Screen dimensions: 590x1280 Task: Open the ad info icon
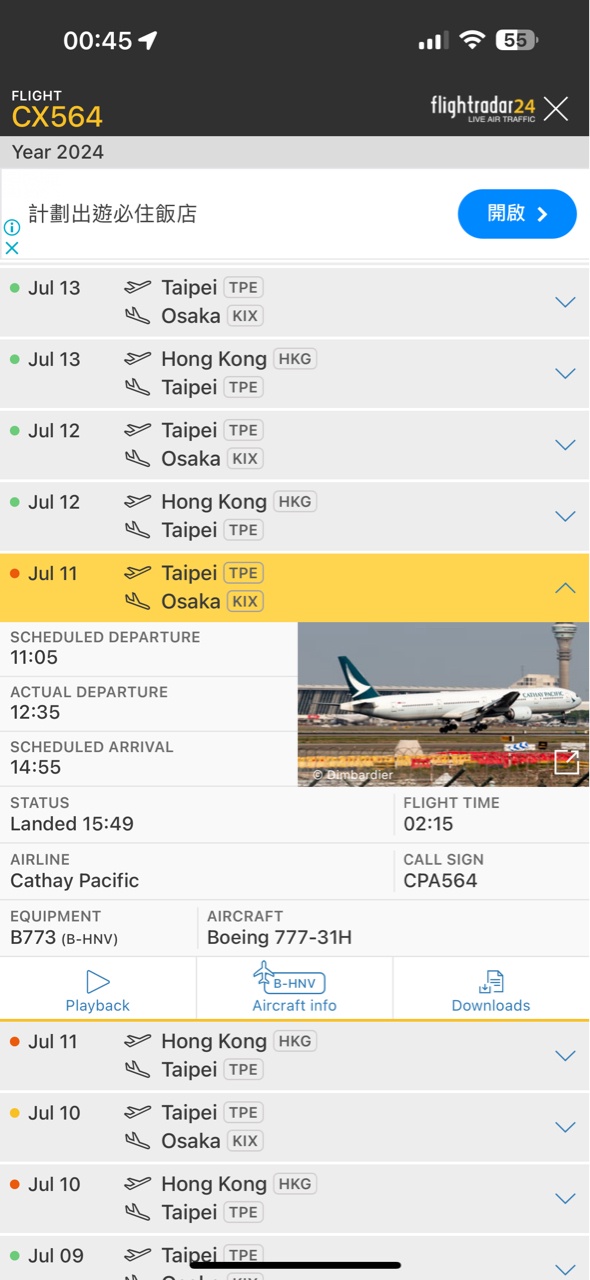tap(12, 227)
